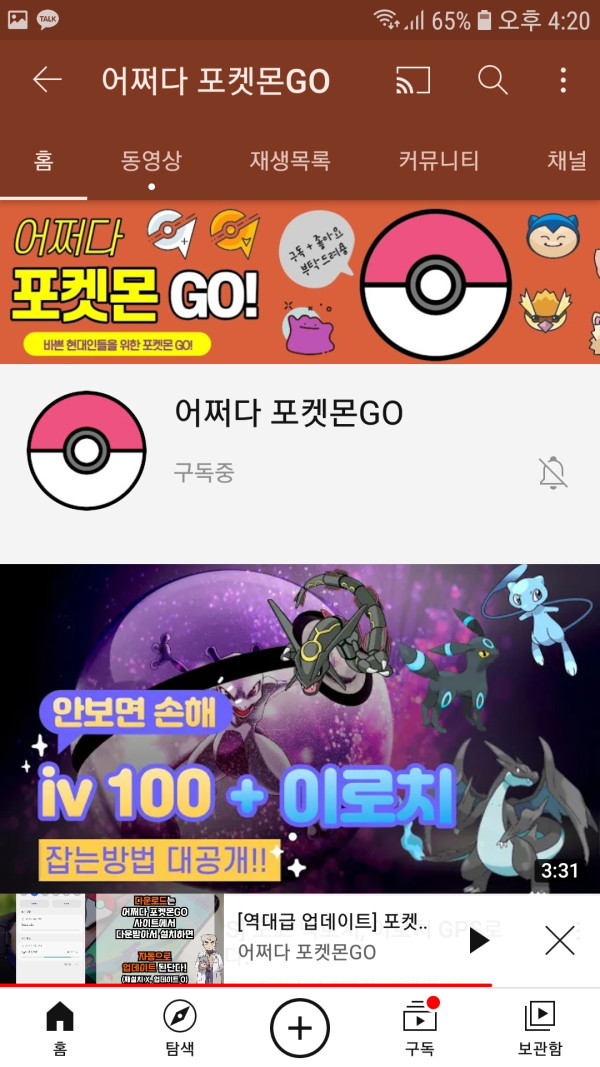The height and width of the screenshot is (1067, 600).
Task: Open the 보관함 library tab
Action: pyautogui.click(x=540, y=1028)
